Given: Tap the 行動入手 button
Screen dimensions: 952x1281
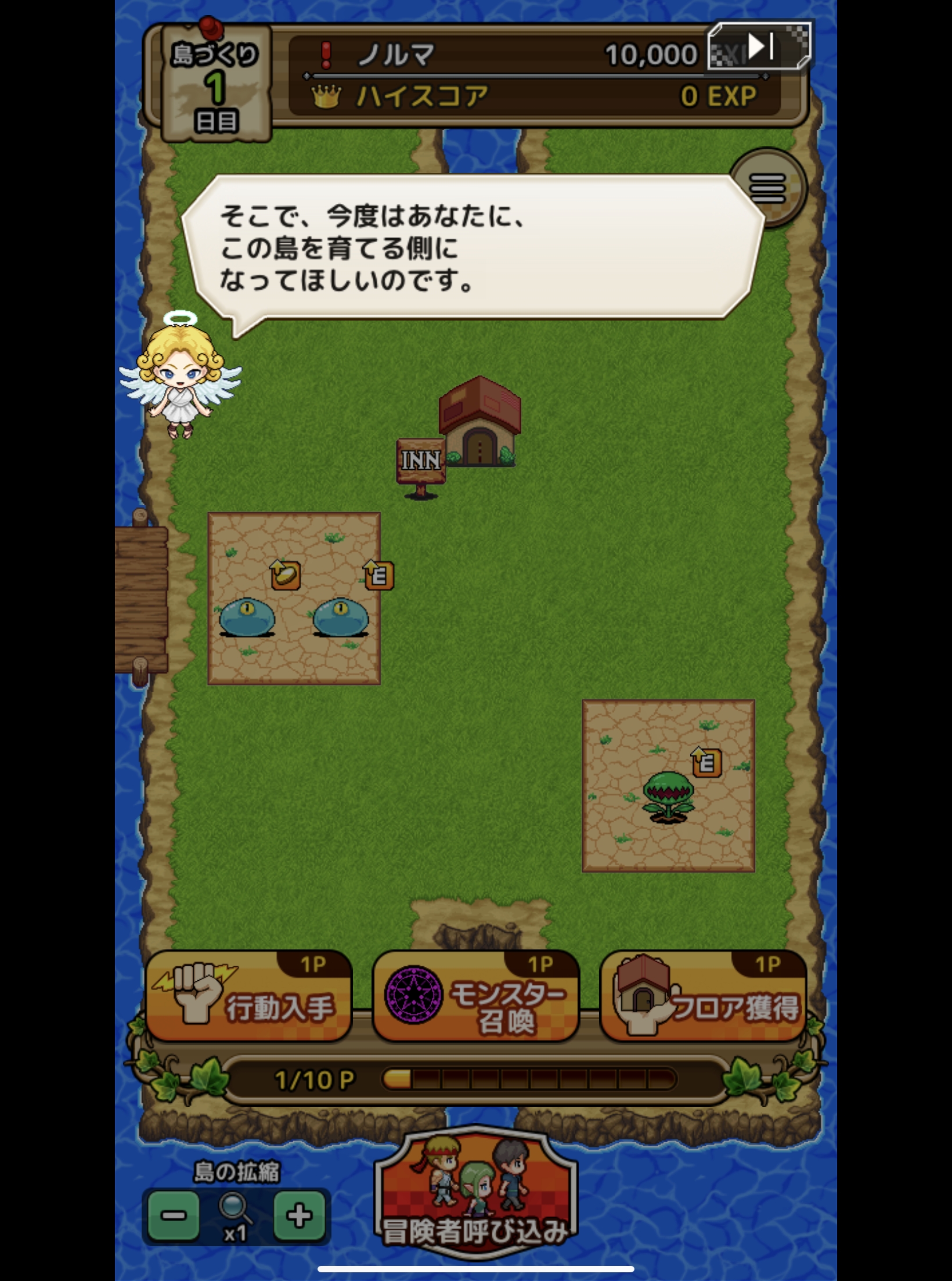Looking at the screenshot, I should (x=248, y=996).
